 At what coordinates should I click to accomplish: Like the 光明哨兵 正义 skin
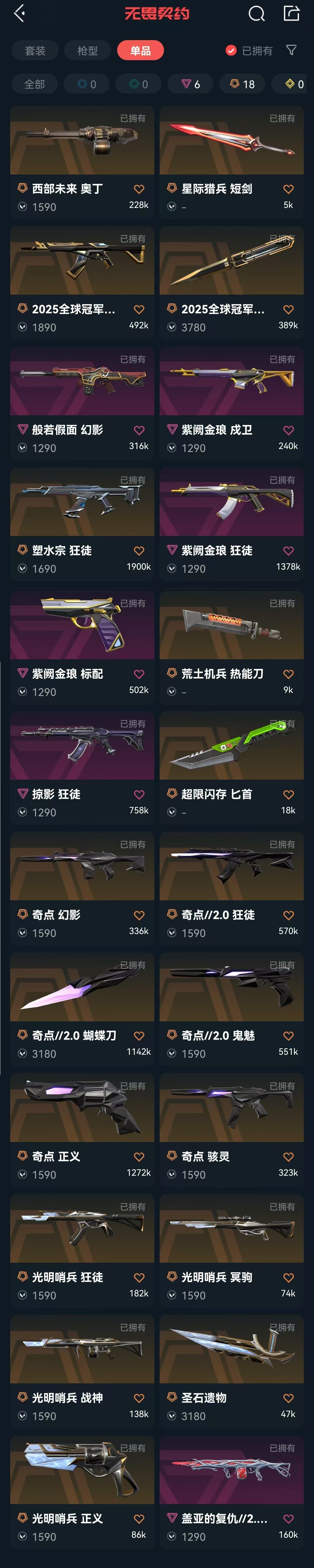pos(139,1519)
